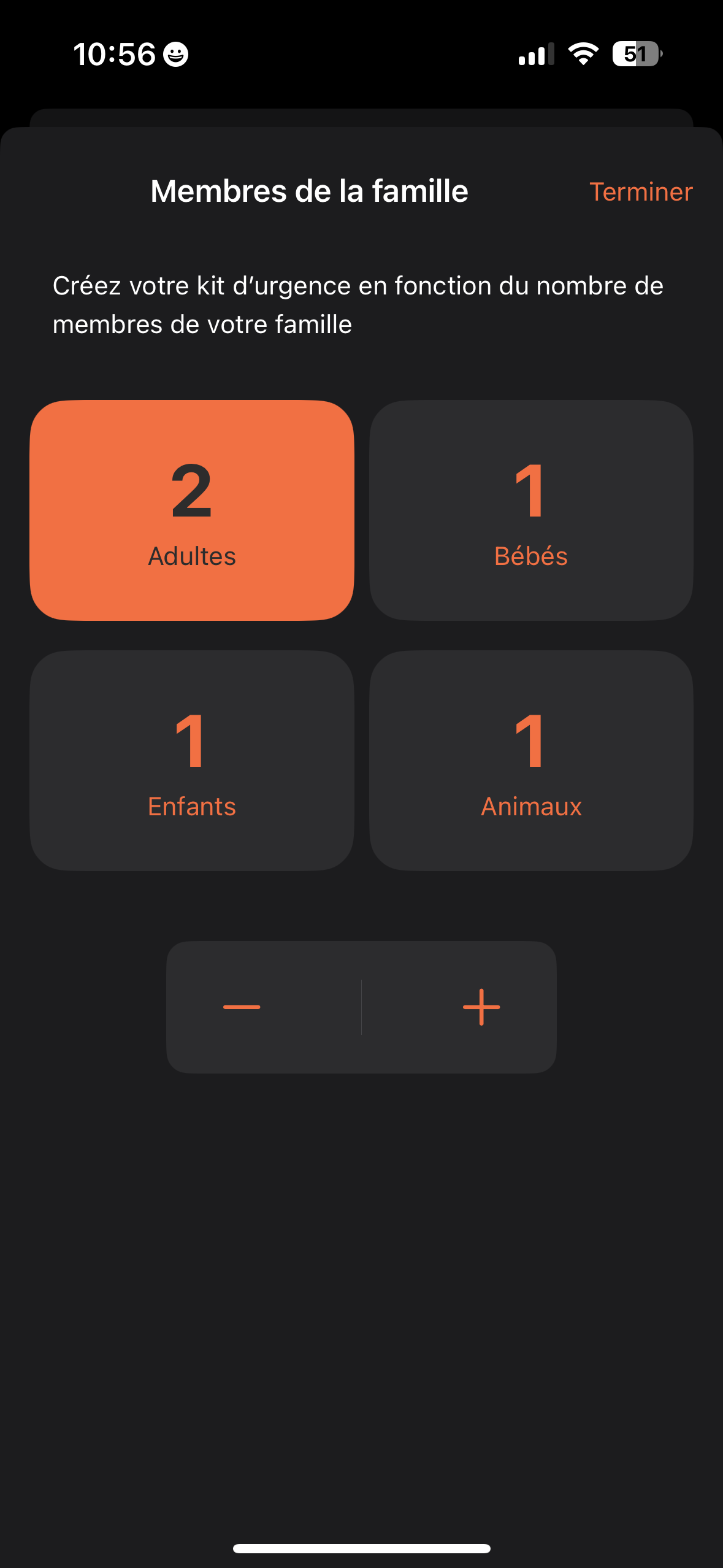723x1568 pixels.
Task: Choose the Enfants card
Action: [192, 761]
